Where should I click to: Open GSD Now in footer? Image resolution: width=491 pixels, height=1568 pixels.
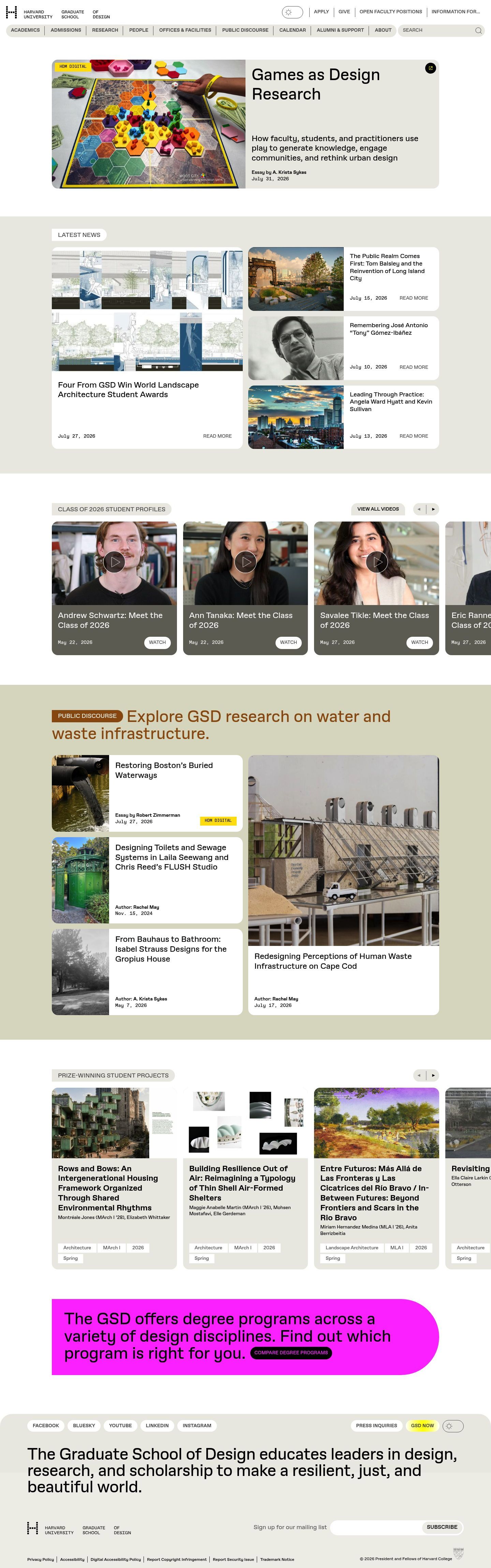click(422, 1426)
